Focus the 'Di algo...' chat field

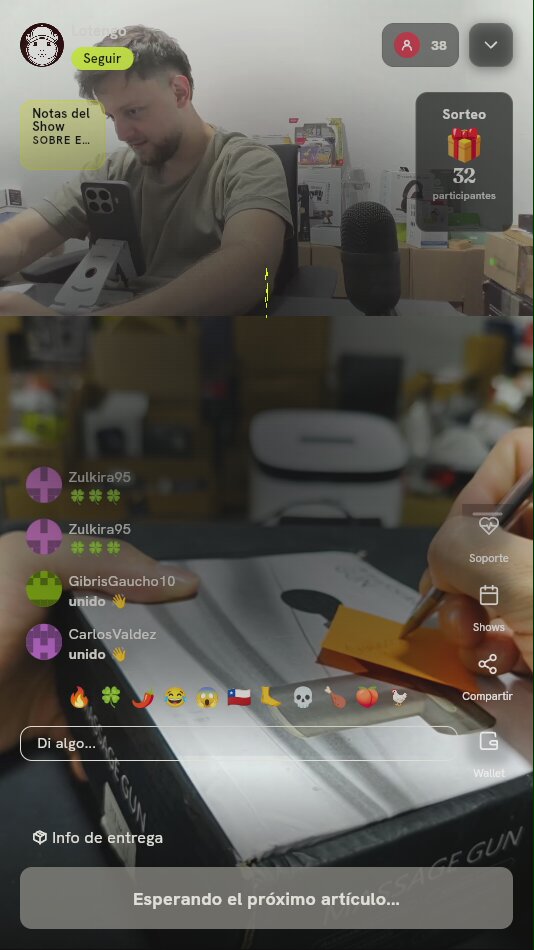239,743
